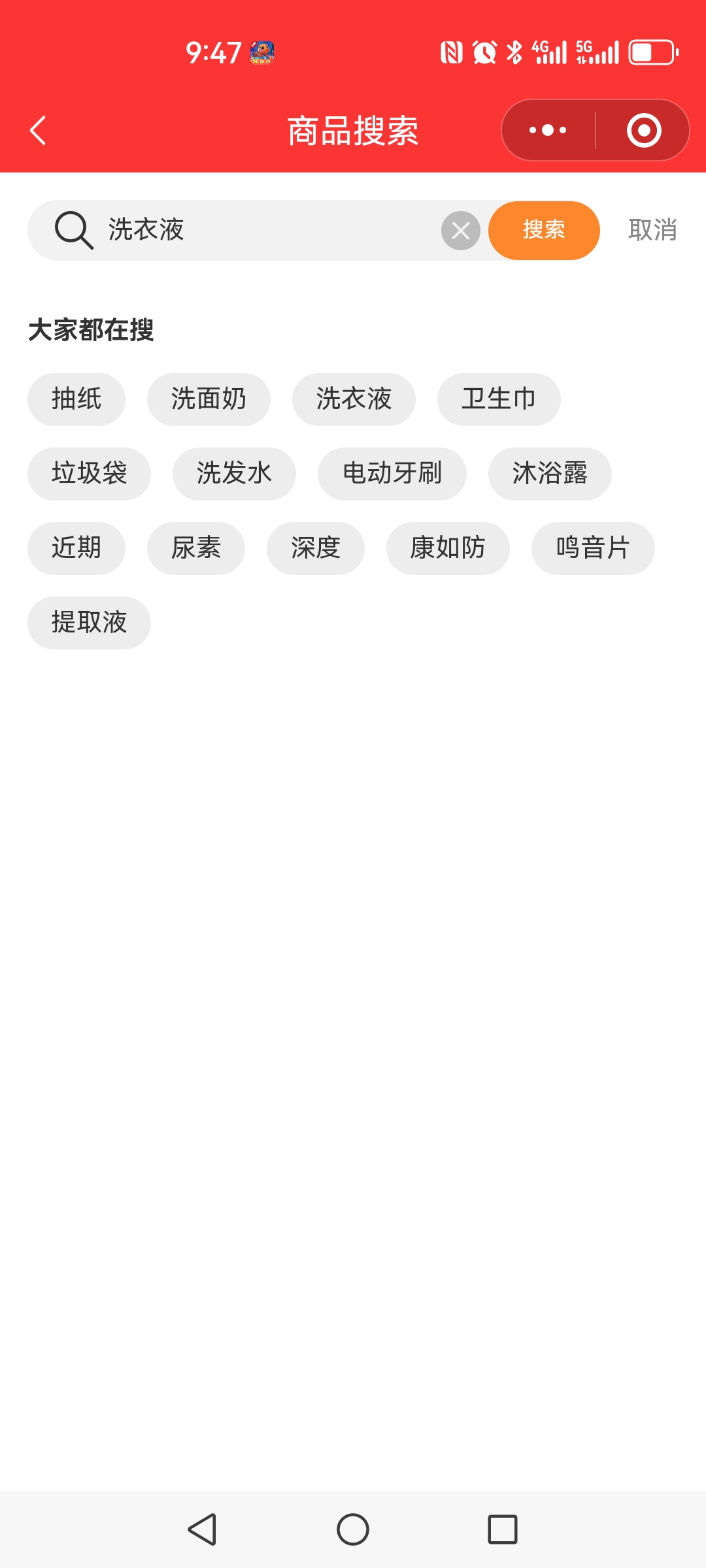Viewport: 706px width, 1568px height.
Task: Clear the search text 洗衣液
Action: pyautogui.click(x=460, y=230)
